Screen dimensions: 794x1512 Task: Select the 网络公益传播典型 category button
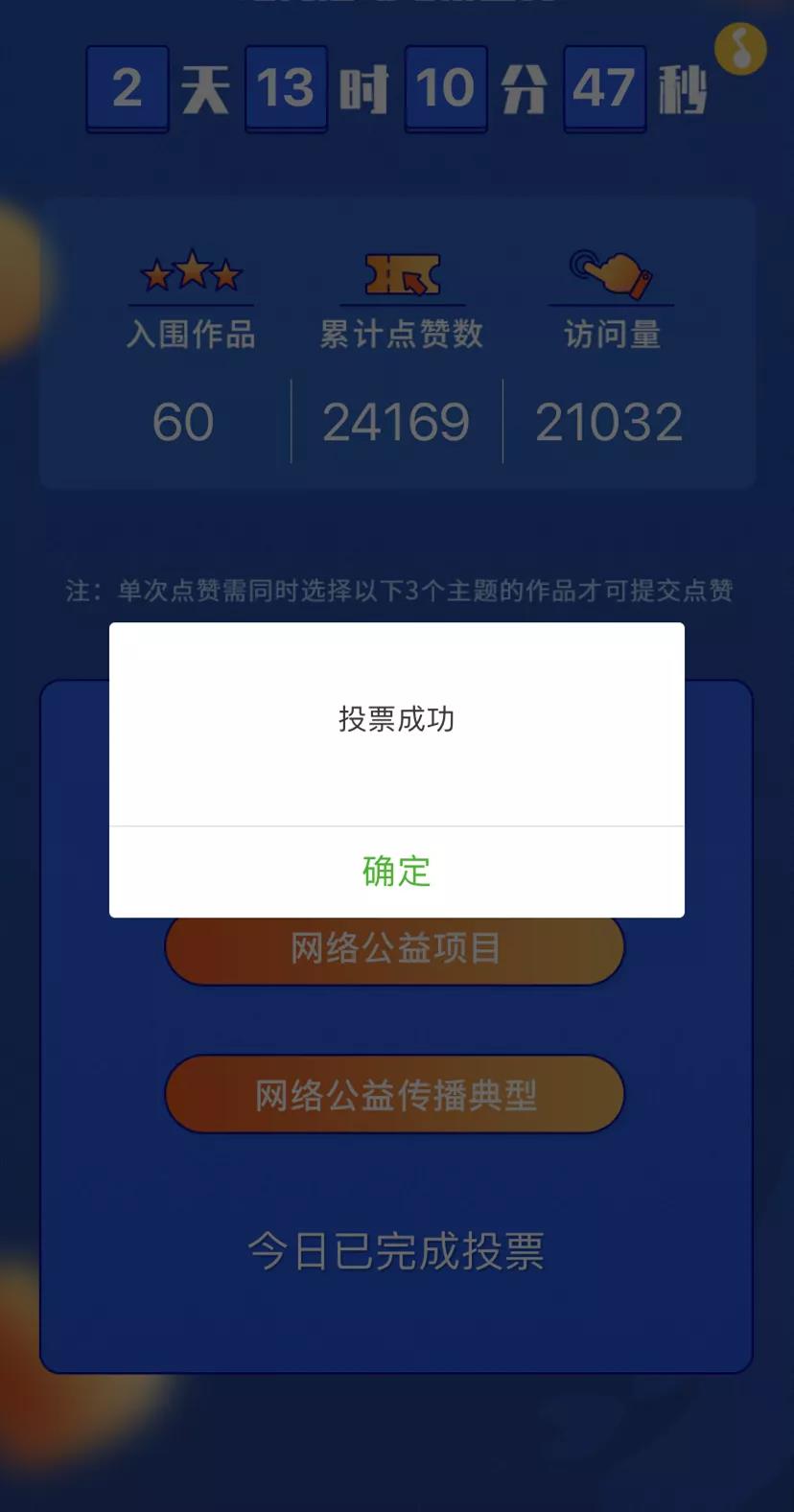click(x=394, y=1094)
